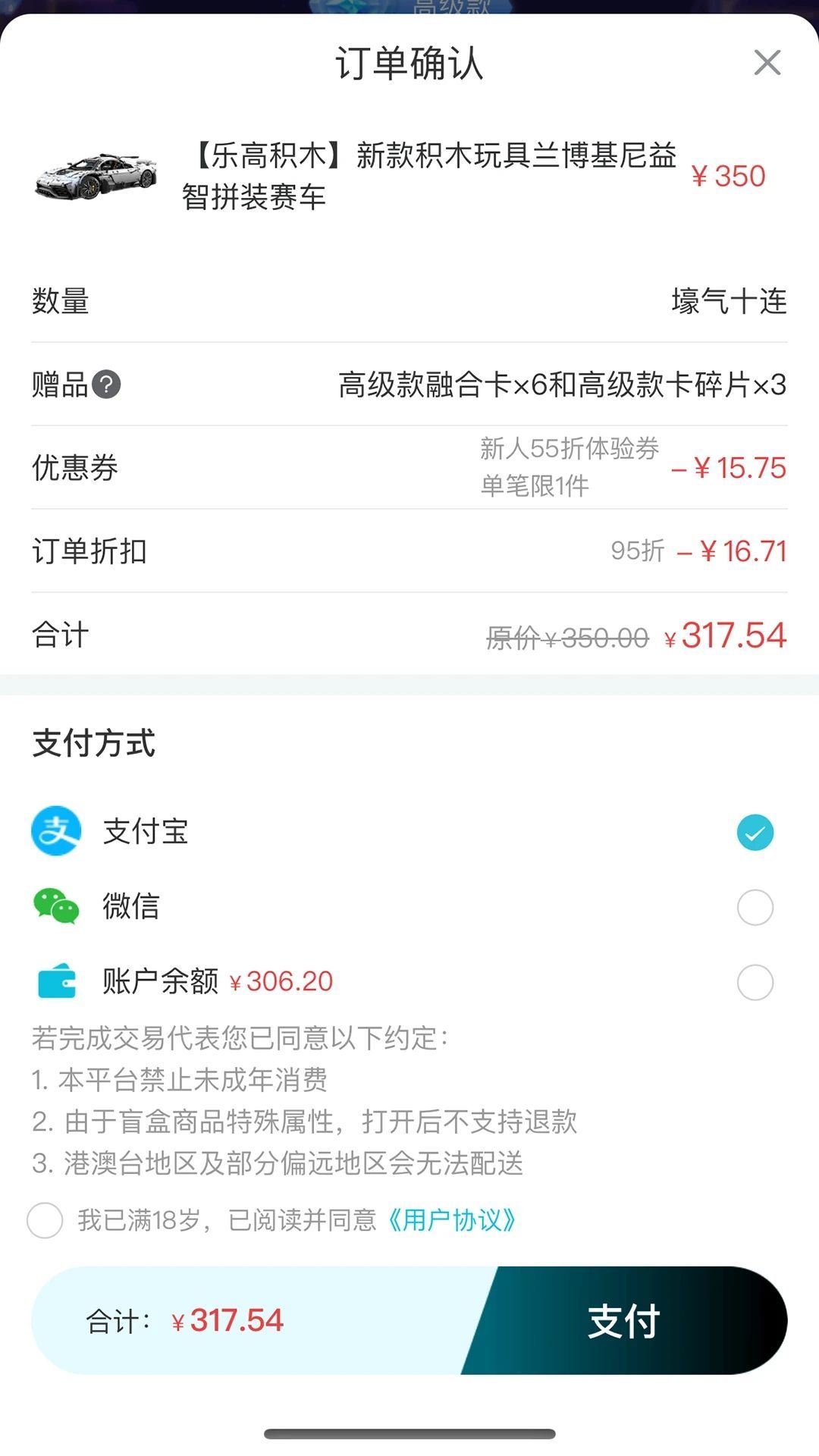819x1456 pixels.
Task: Confirm 支付宝 payment selection
Action: [755, 832]
